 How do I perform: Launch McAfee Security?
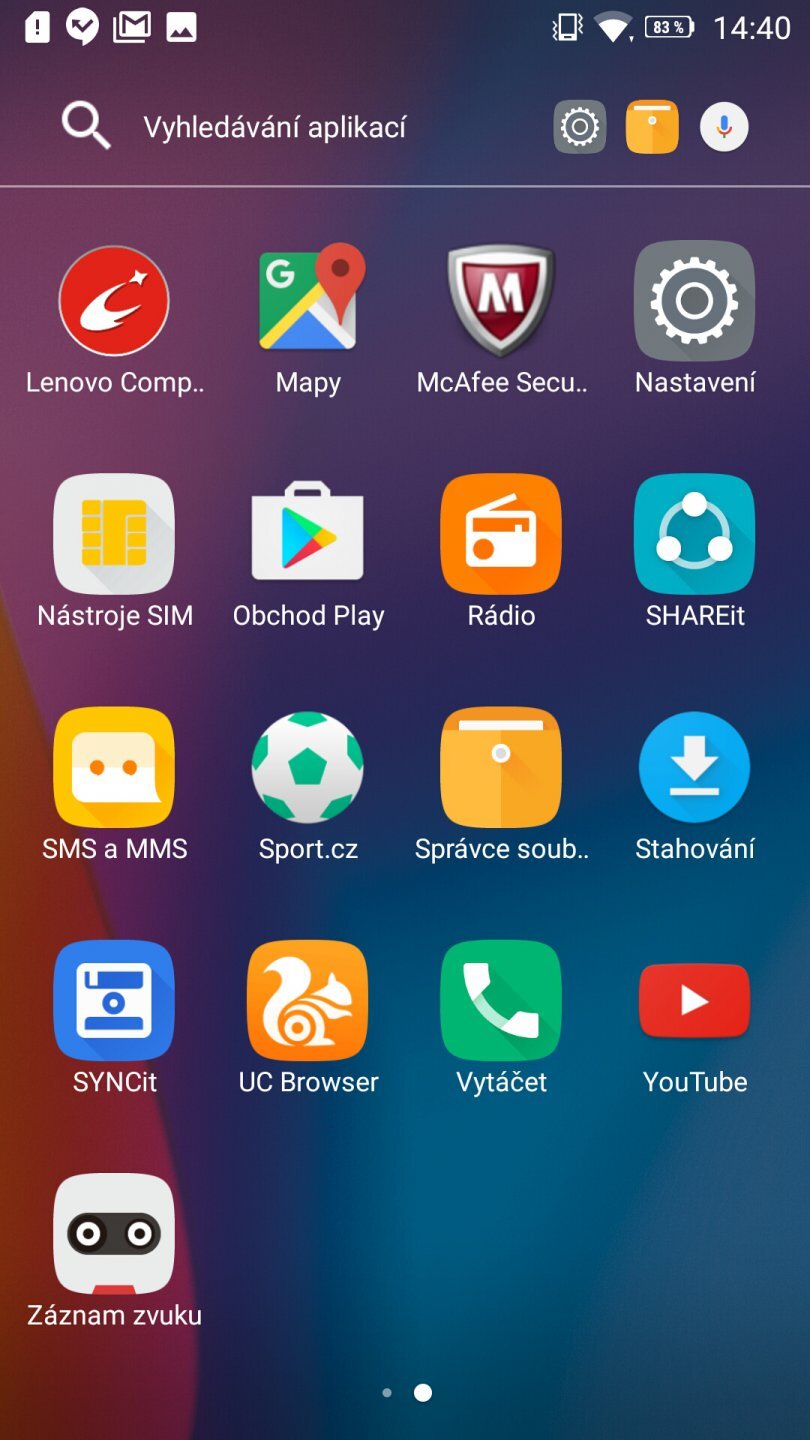click(500, 300)
